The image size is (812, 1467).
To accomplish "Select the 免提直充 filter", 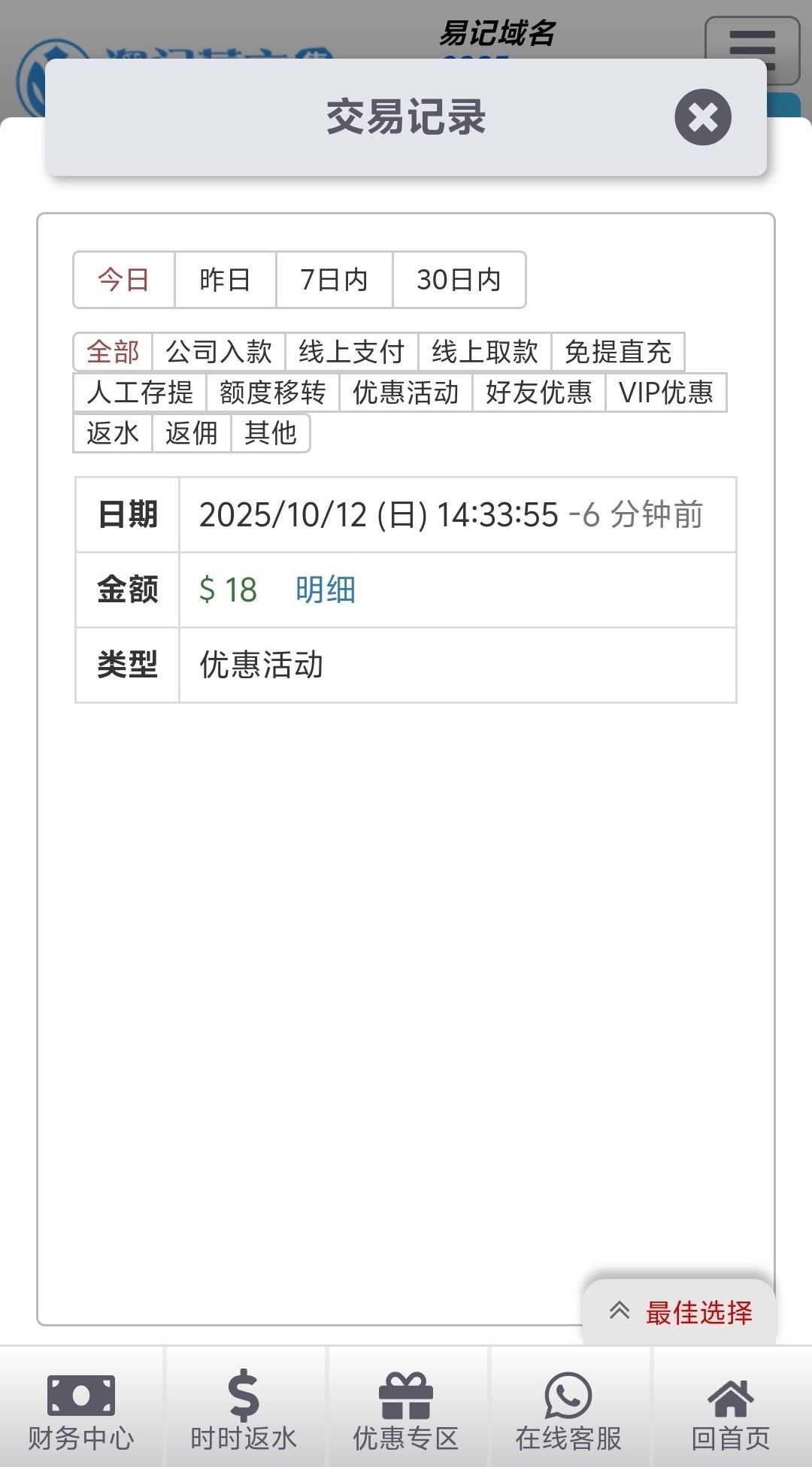I will (x=617, y=352).
